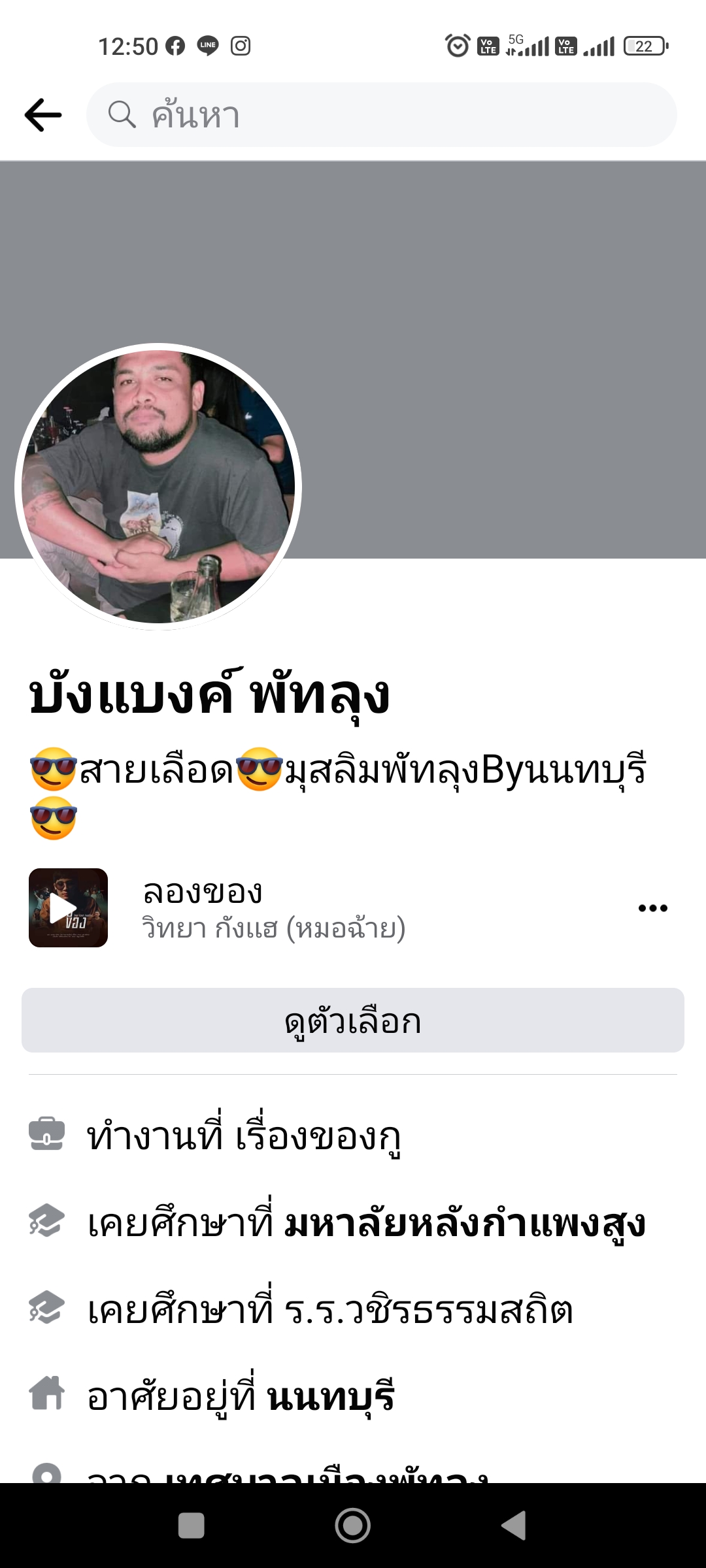Open workplace เรื่องของกู
The height and width of the screenshot is (1568, 706).
click(x=318, y=1137)
